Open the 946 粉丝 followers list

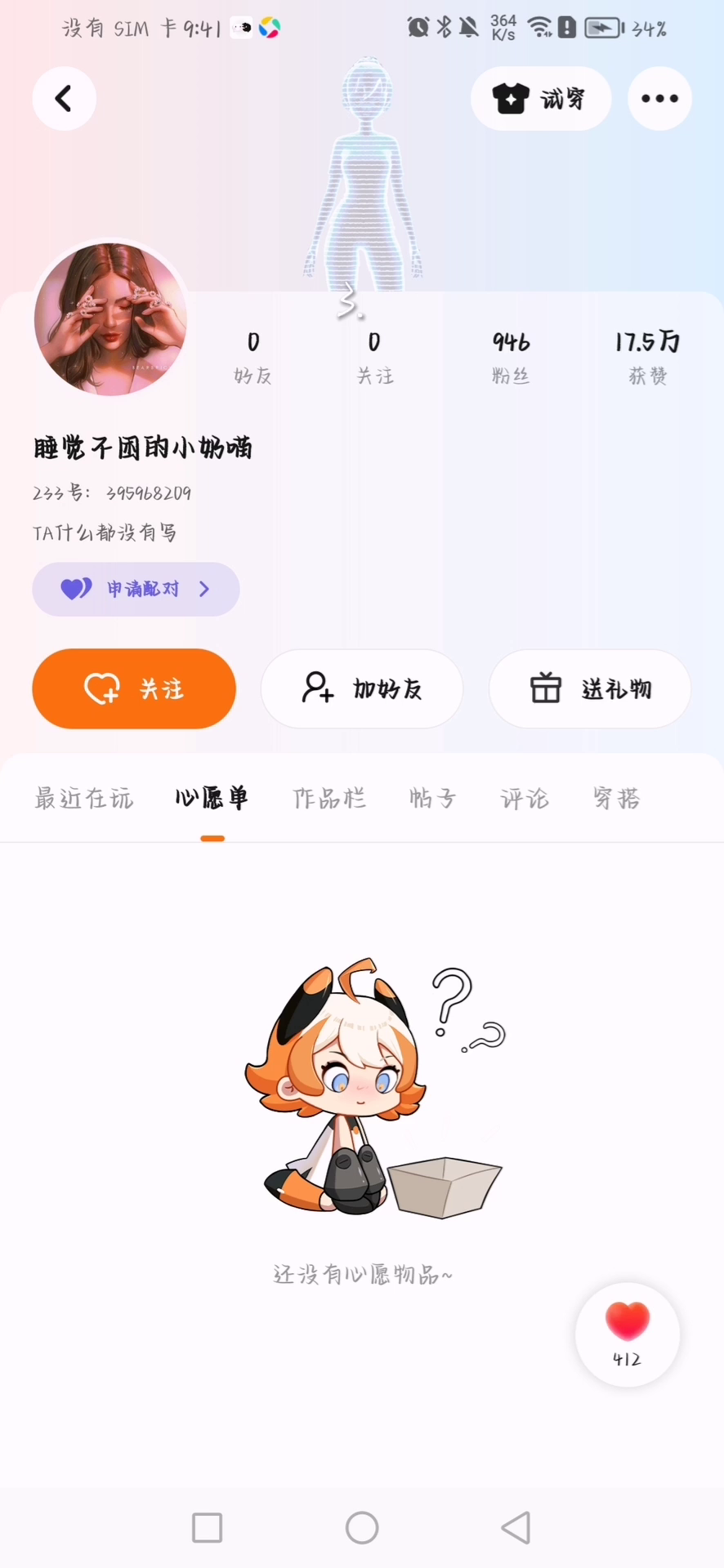tap(511, 357)
